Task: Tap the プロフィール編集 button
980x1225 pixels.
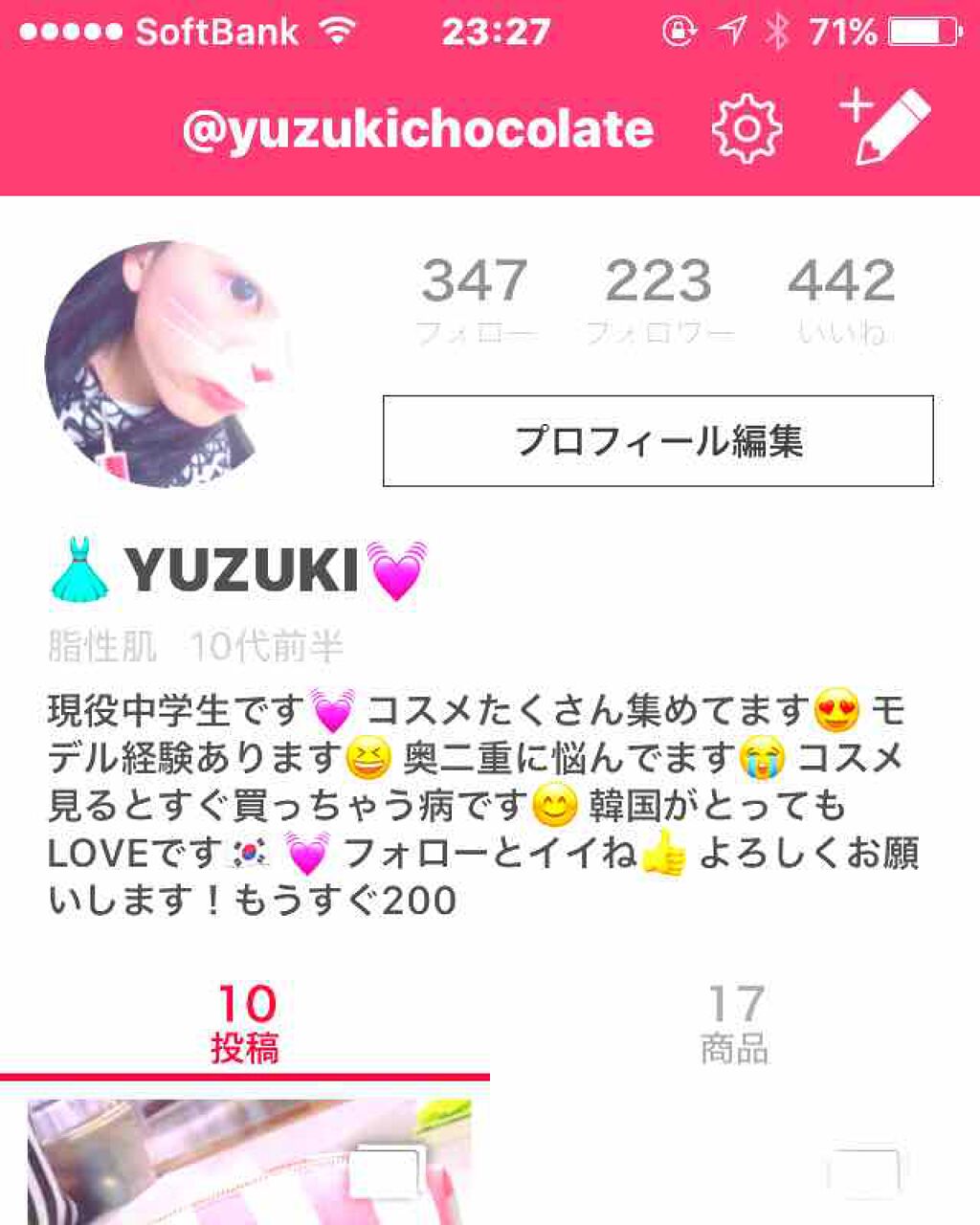Action: [657, 441]
